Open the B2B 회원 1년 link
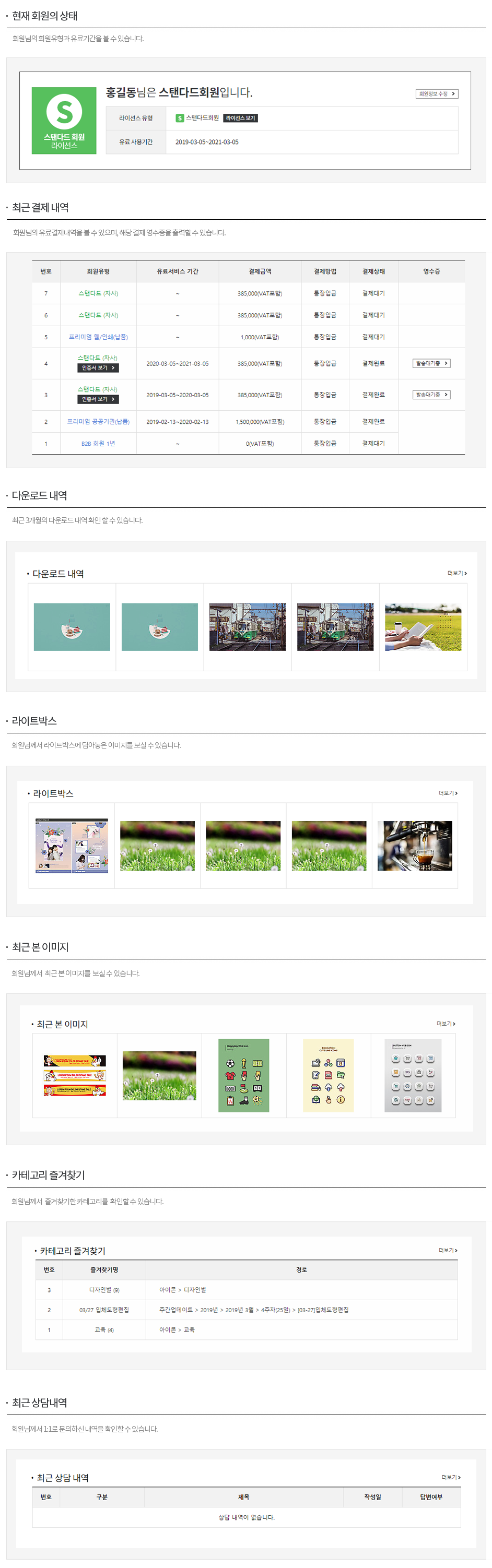The height and width of the screenshot is (1568, 492). pos(98,444)
